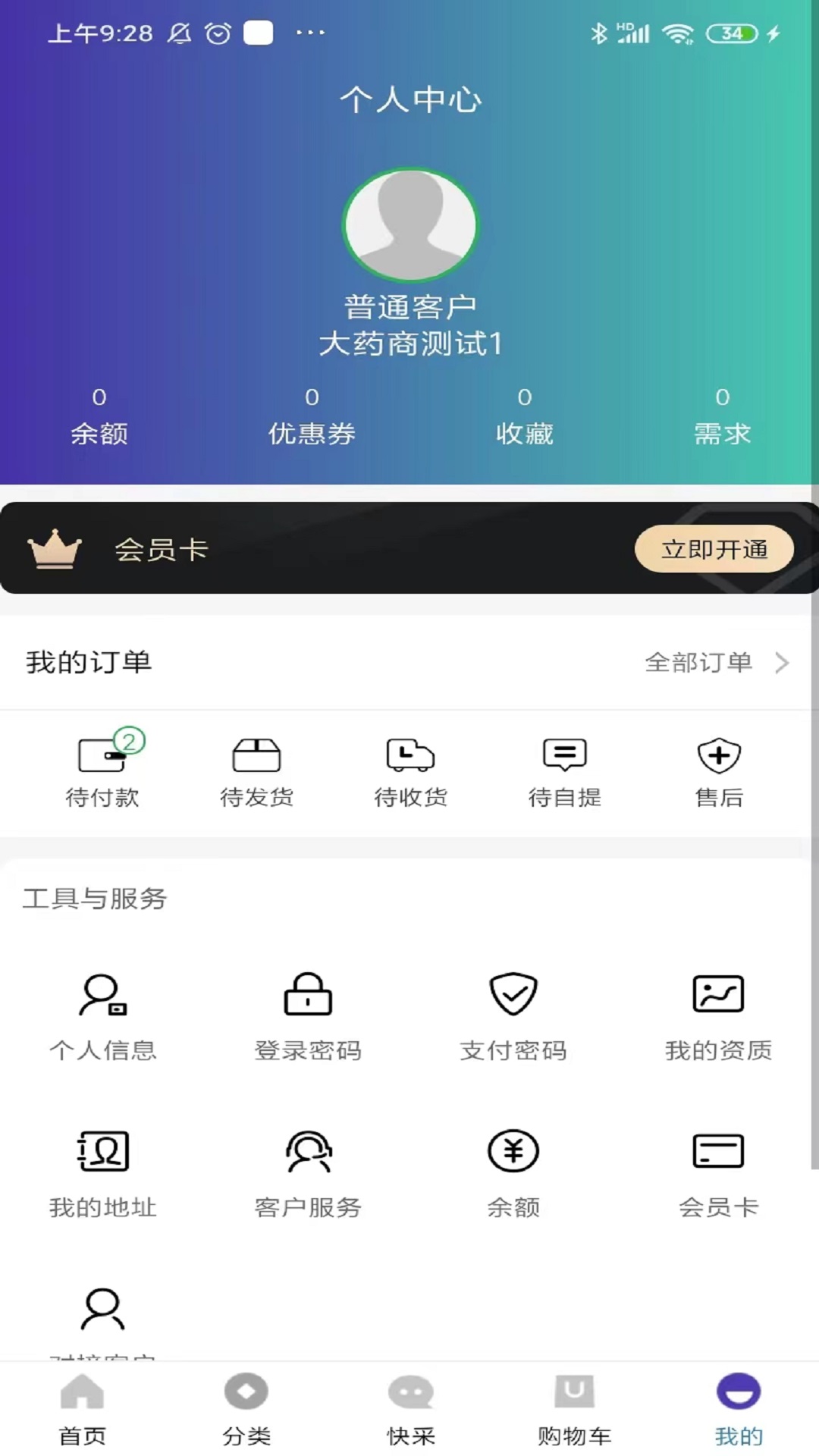The image size is (819, 1456).
Task: Open 个人信息 personal information
Action: pyautogui.click(x=104, y=1016)
